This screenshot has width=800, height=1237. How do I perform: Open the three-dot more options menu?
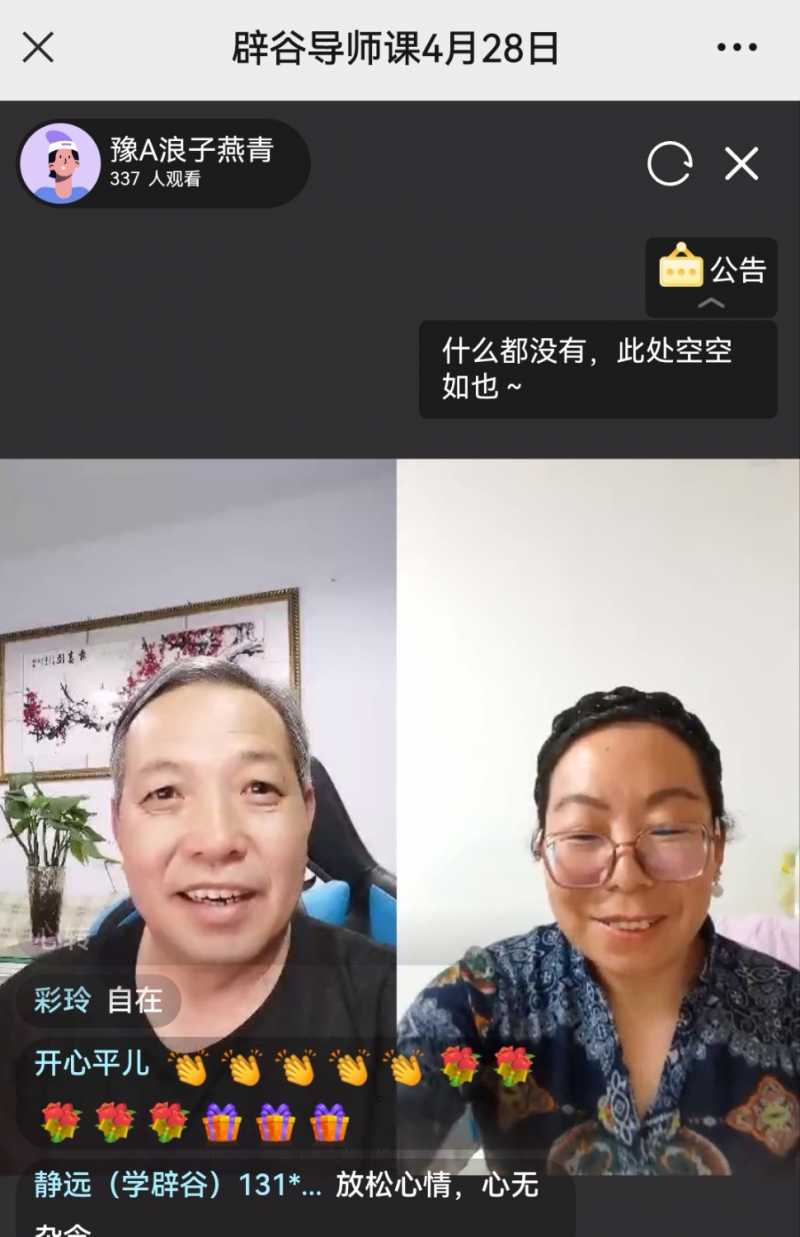pyautogui.click(x=737, y=45)
